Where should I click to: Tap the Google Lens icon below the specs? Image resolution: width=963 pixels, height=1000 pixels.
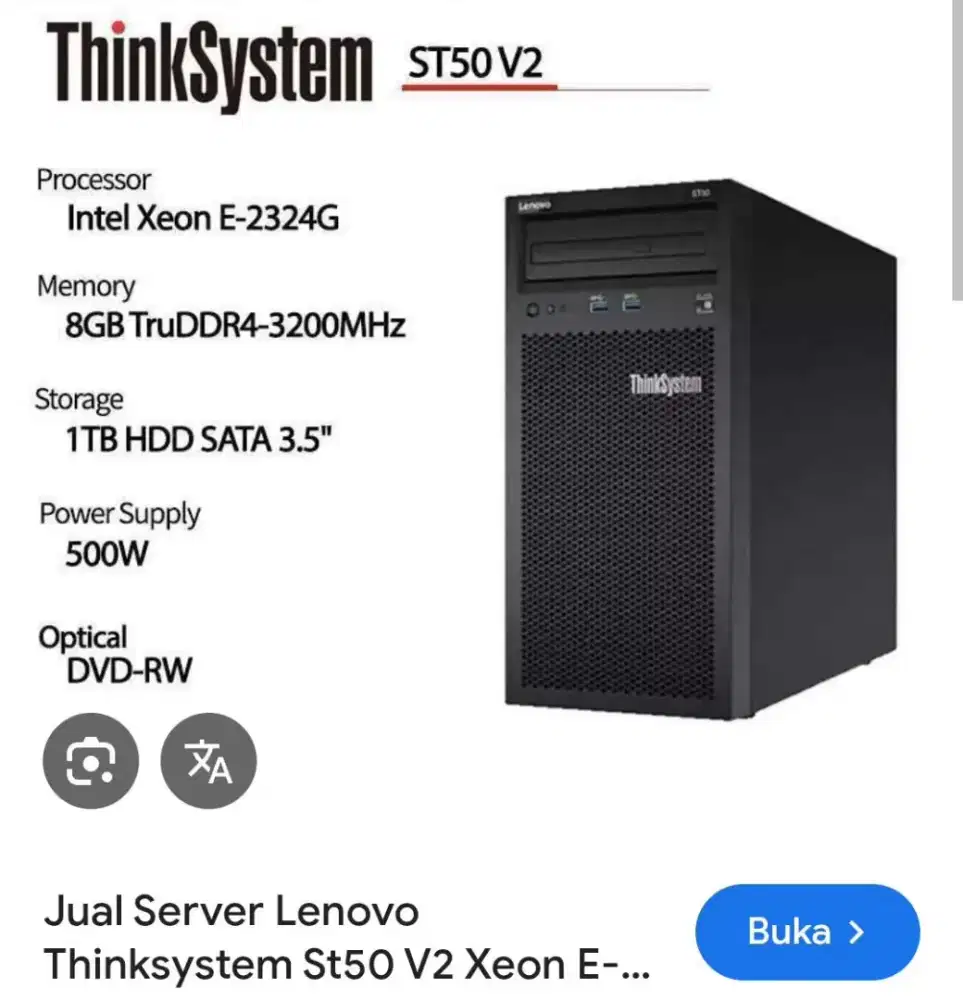[x=90, y=760]
